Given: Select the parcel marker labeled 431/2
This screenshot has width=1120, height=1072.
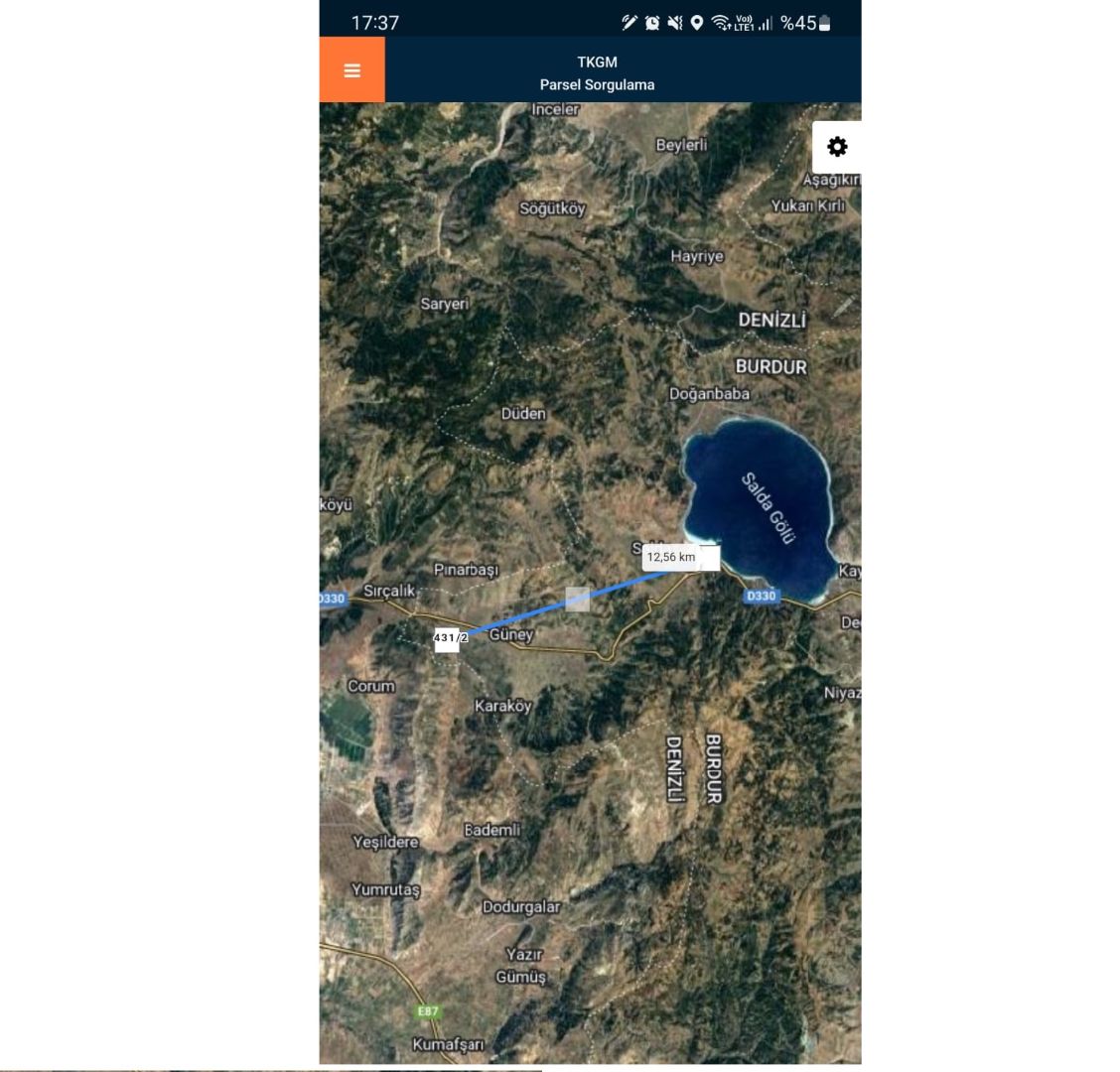Looking at the screenshot, I should pos(449,639).
